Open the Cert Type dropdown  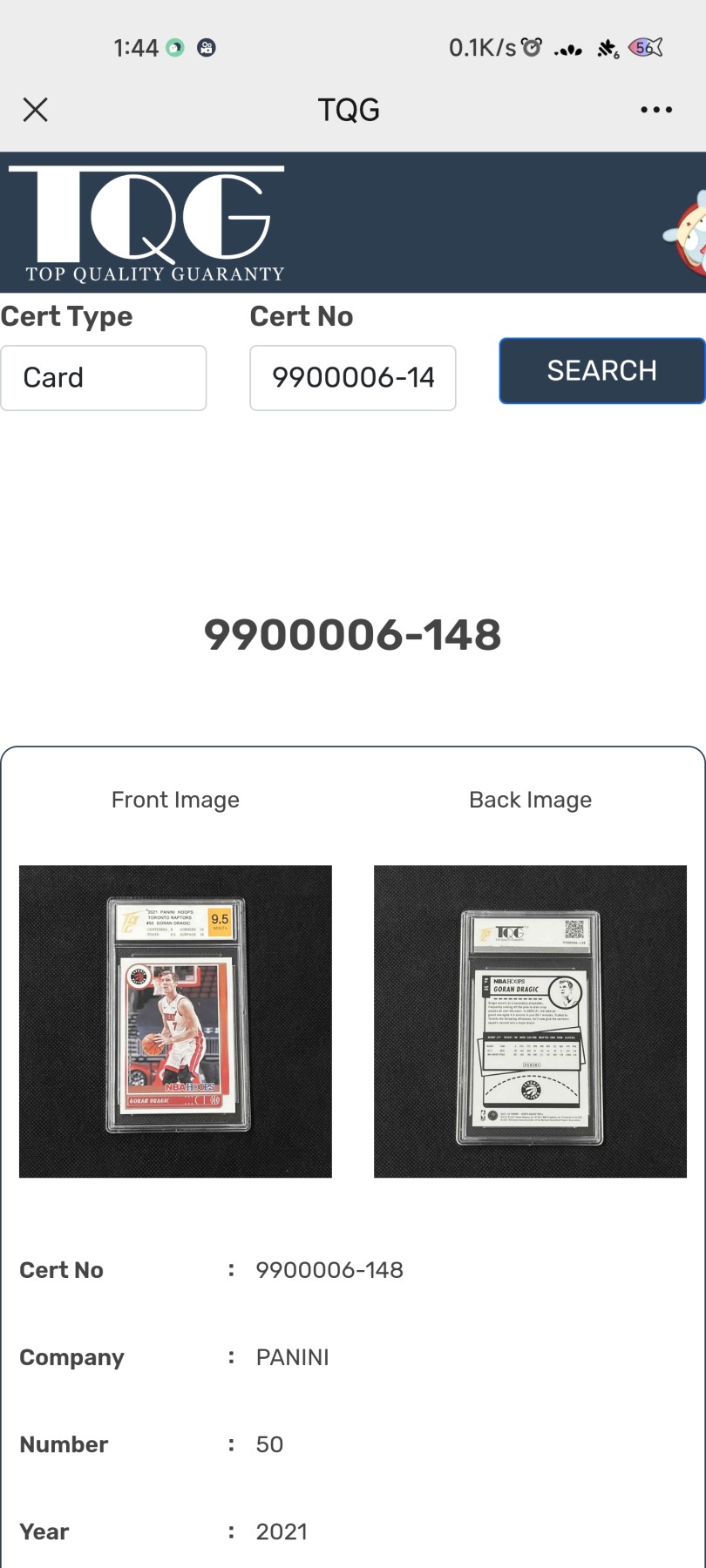104,378
